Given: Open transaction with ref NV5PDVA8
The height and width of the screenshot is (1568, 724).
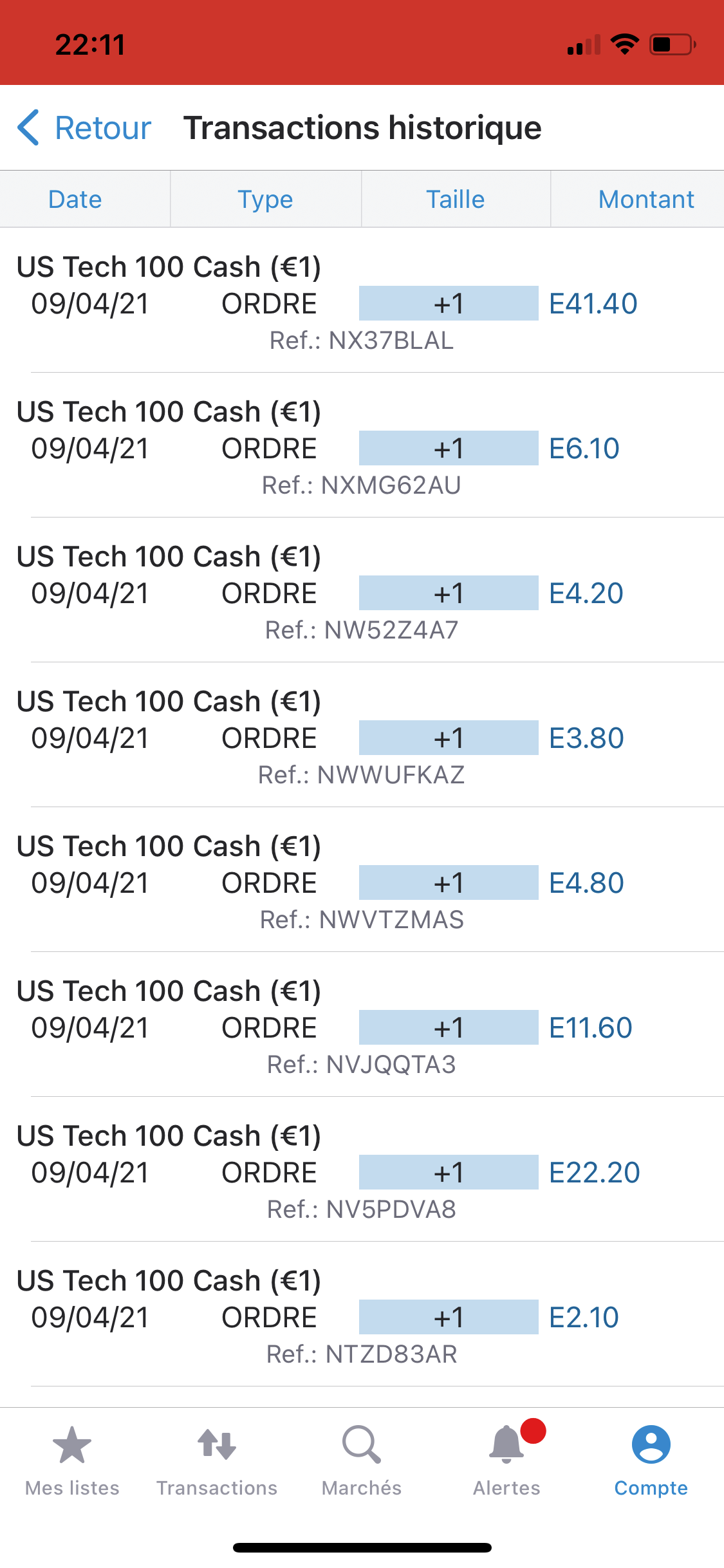Looking at the screenshot, I should point(362,1172).
